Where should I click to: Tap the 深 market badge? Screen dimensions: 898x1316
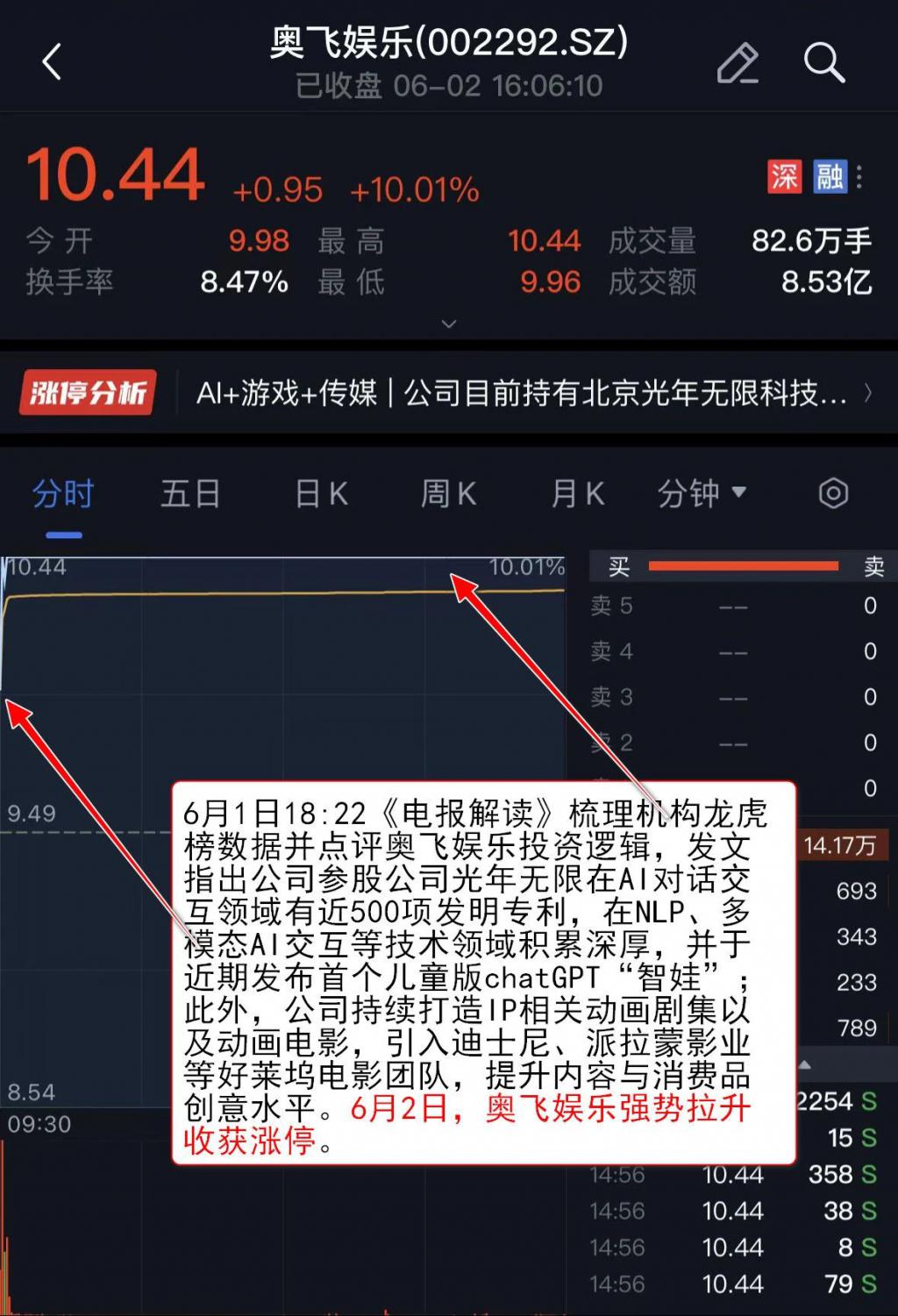point(784,176)
